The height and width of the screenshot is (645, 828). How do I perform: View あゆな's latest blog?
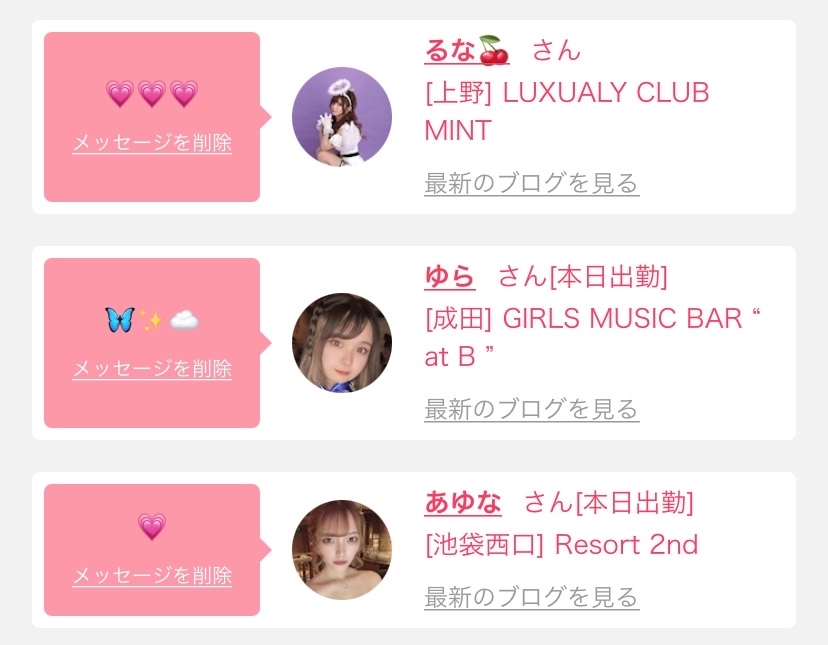pyautogui.click(x=531, y=598)
